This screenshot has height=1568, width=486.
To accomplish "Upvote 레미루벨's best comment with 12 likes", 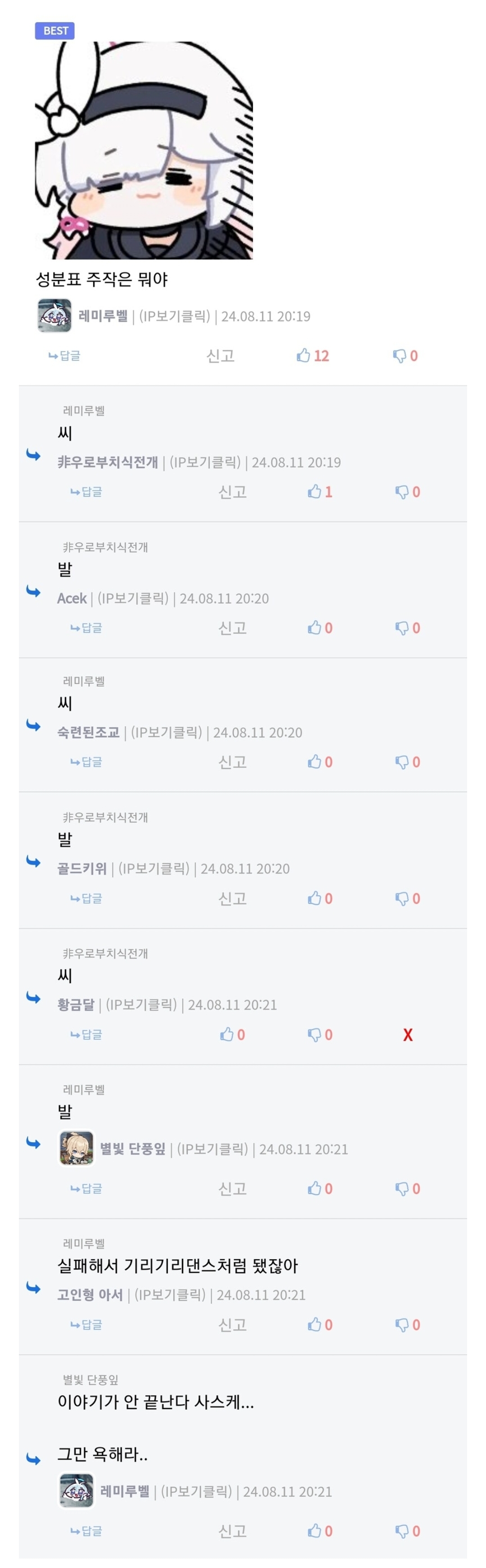I will 312,356.
